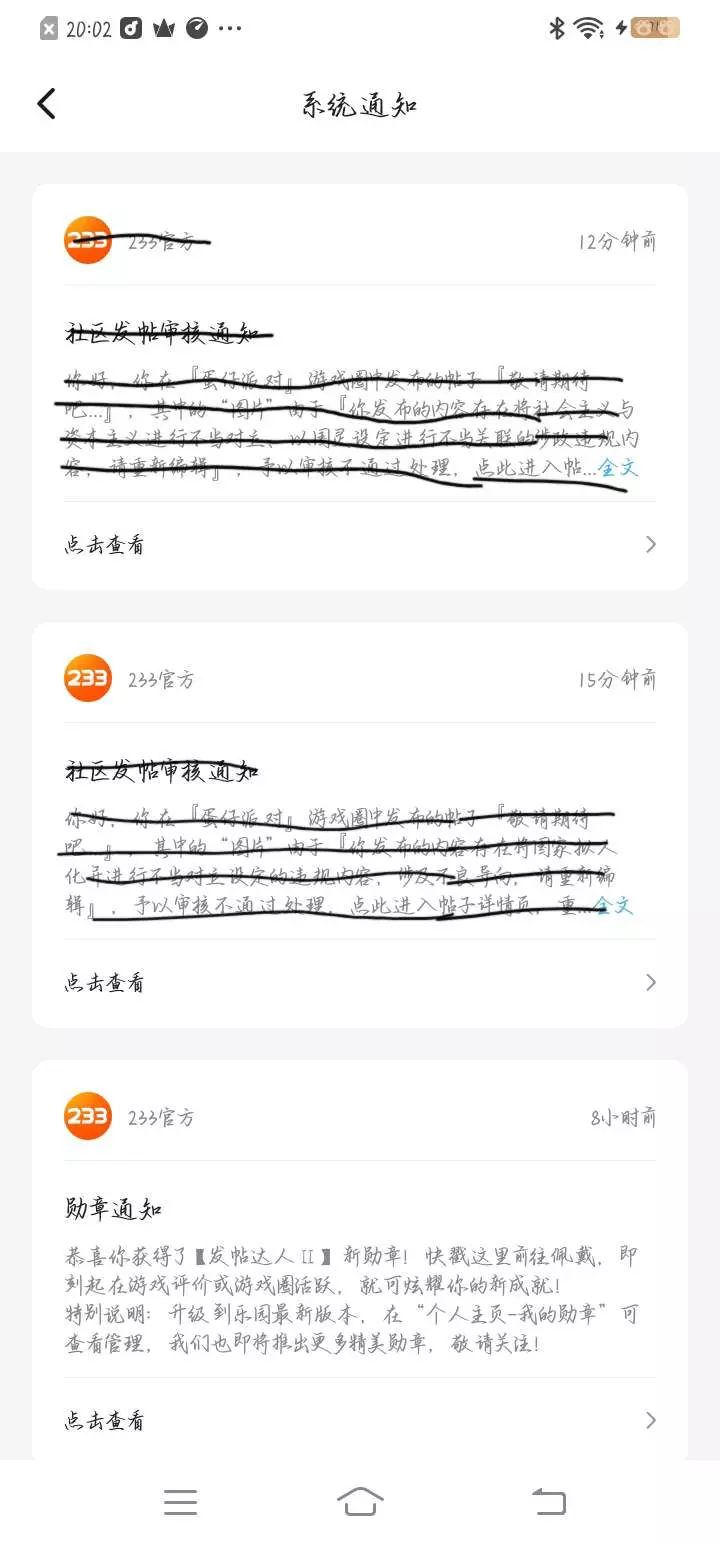Open the system recent apps menu
Viewport: 720px width, 1544px height.
[180, 1502]
